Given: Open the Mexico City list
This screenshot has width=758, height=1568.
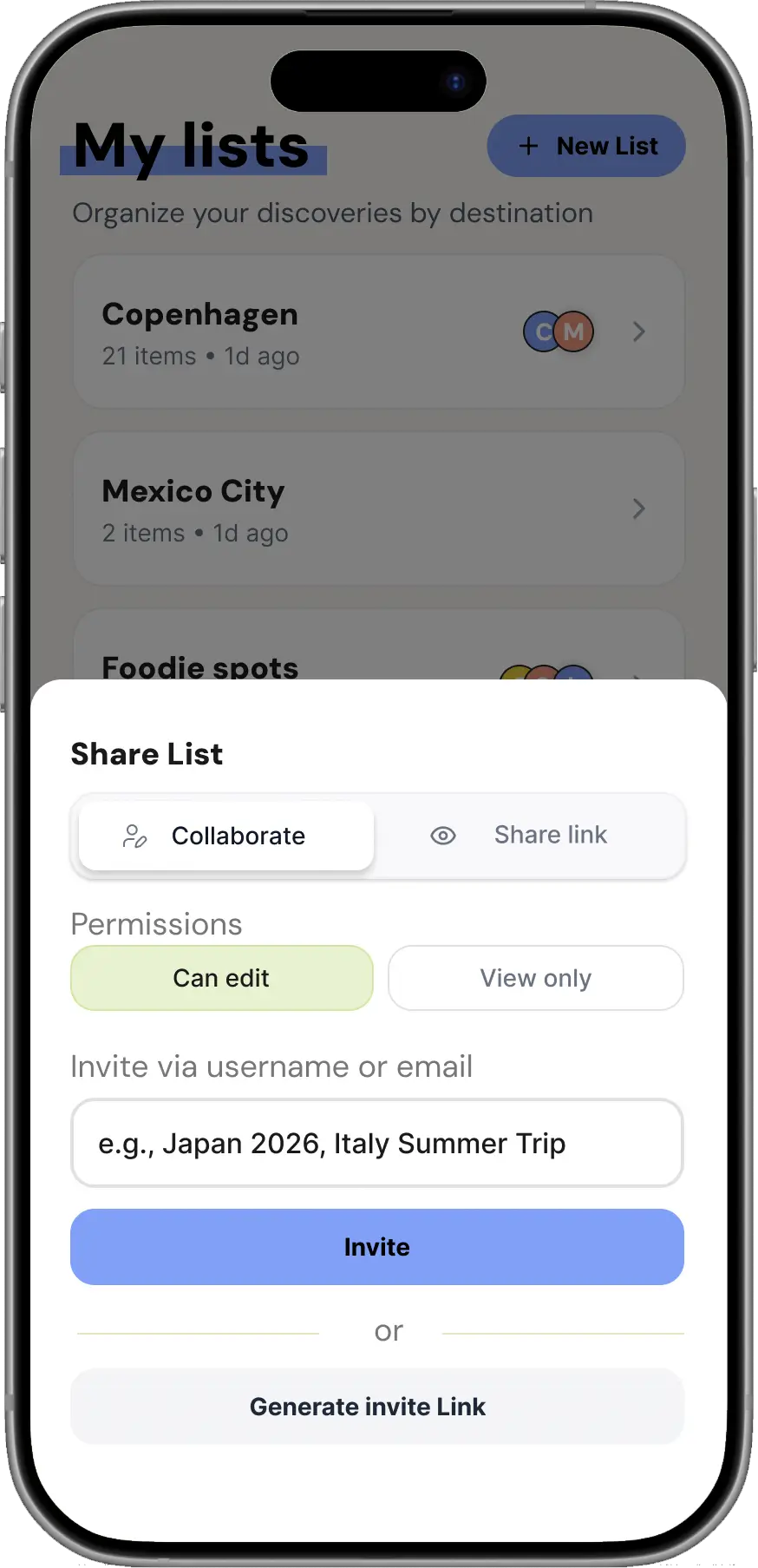Looking at the screenshot, I should [x=378, y=508].
